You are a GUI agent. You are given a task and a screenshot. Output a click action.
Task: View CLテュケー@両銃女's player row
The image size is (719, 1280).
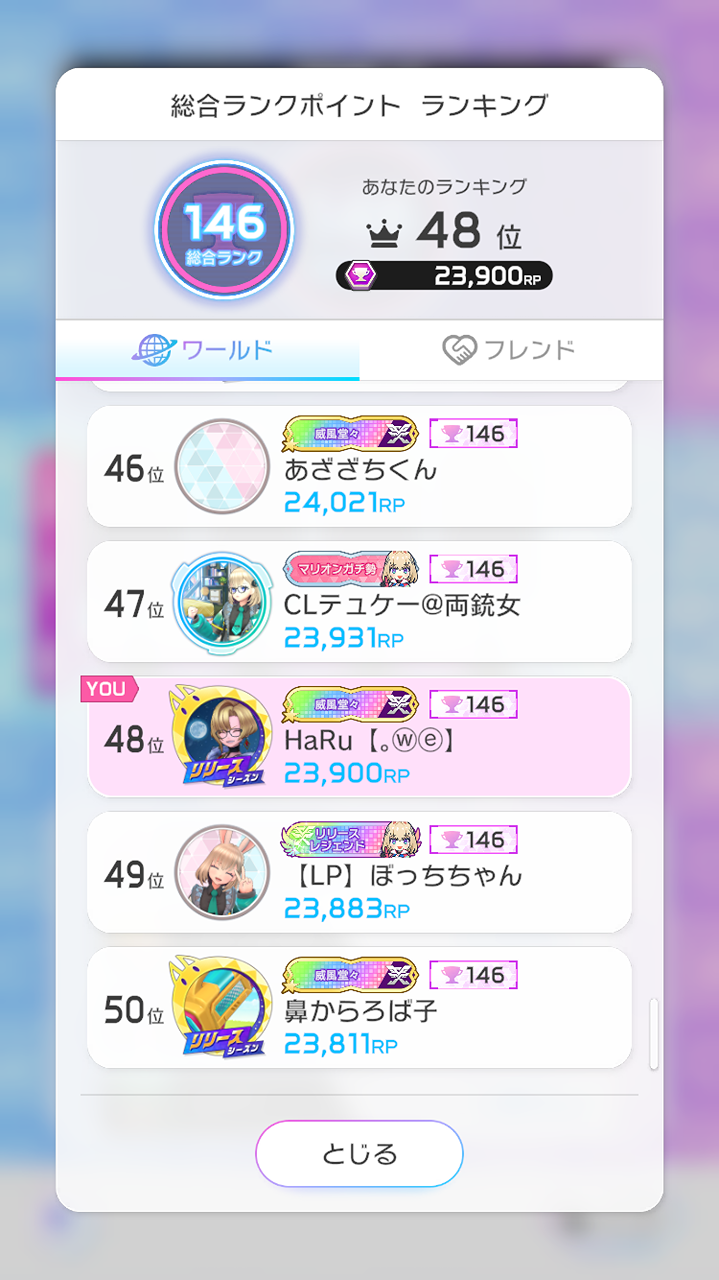pos(359,602)
